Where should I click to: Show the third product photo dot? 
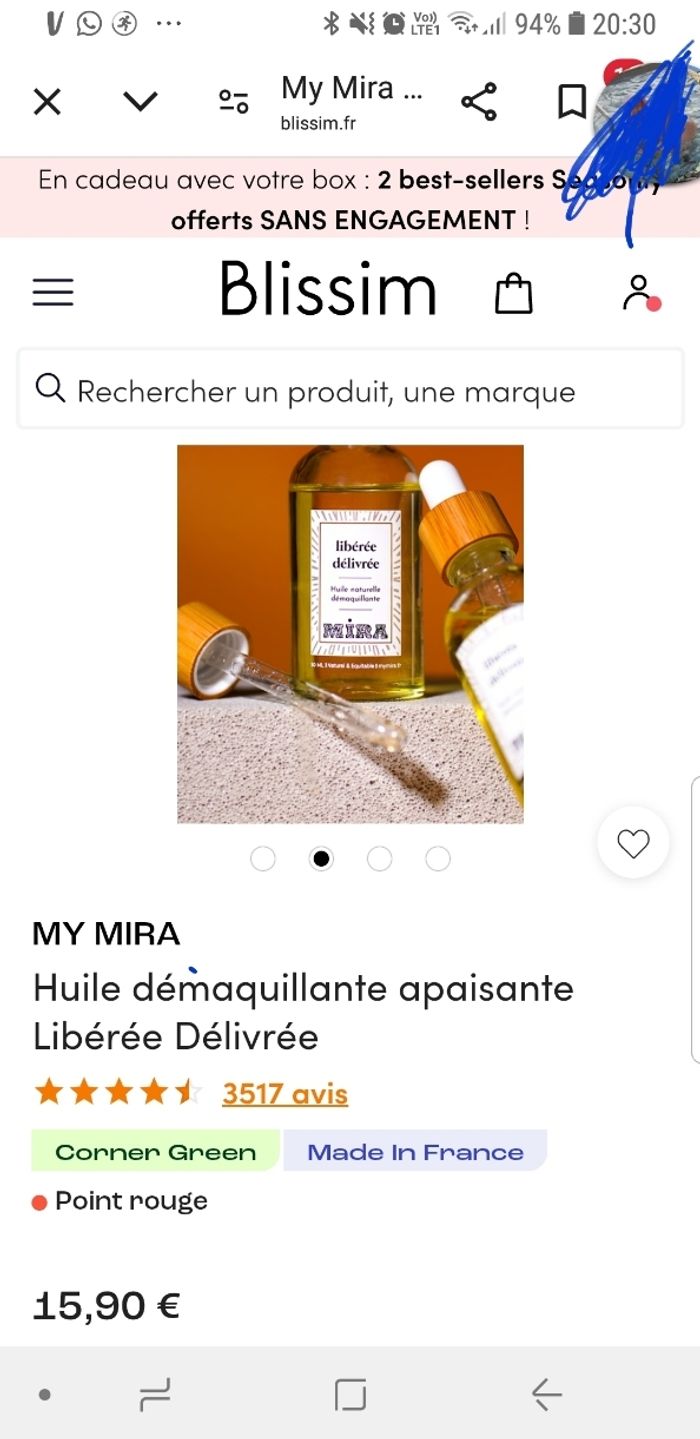point(379,859)
